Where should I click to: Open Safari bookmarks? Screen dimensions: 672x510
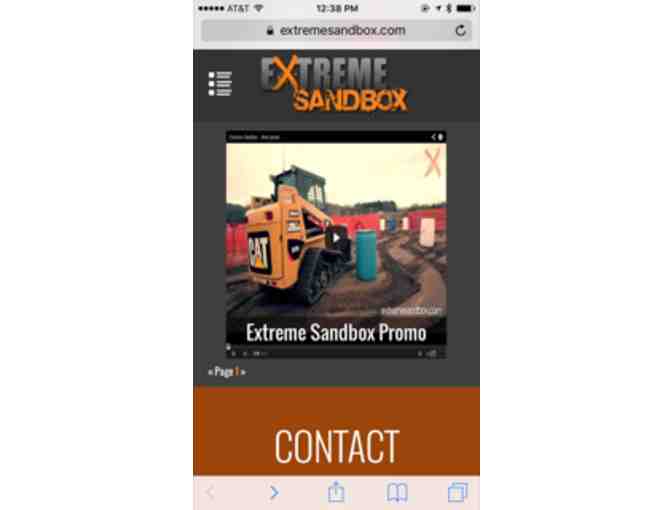[x=397, y=492]
